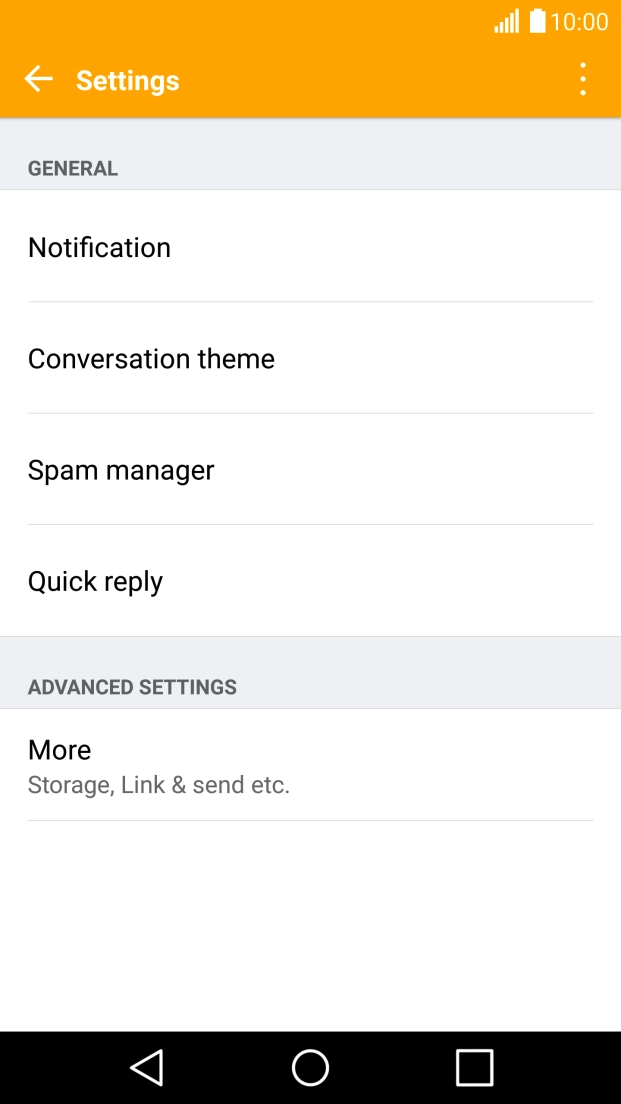Tap the Quick reply option
The width and height of the screenshot is (621, 1104).
(x=310, y=581)
